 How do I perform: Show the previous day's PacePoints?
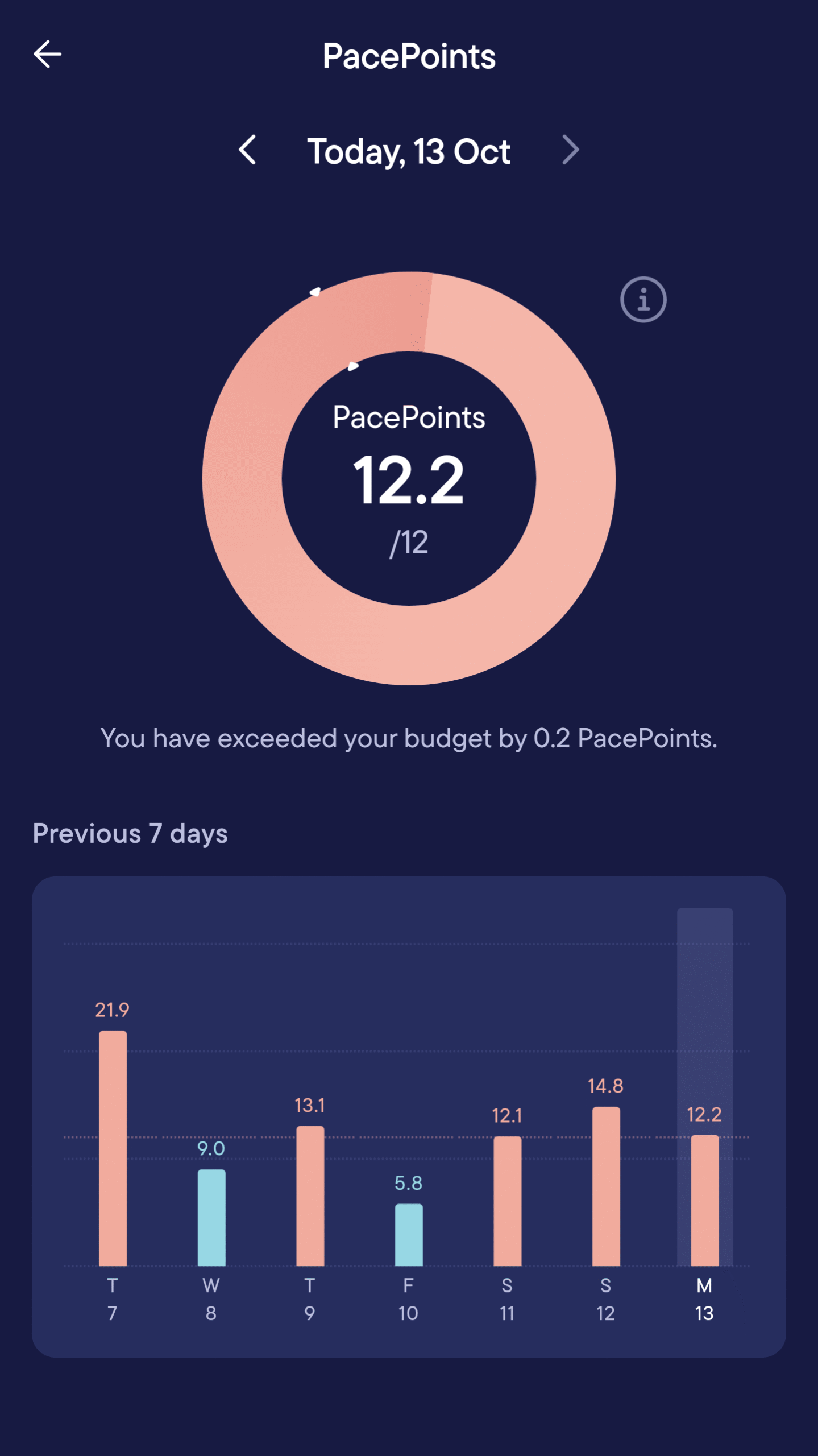point(247,151)
